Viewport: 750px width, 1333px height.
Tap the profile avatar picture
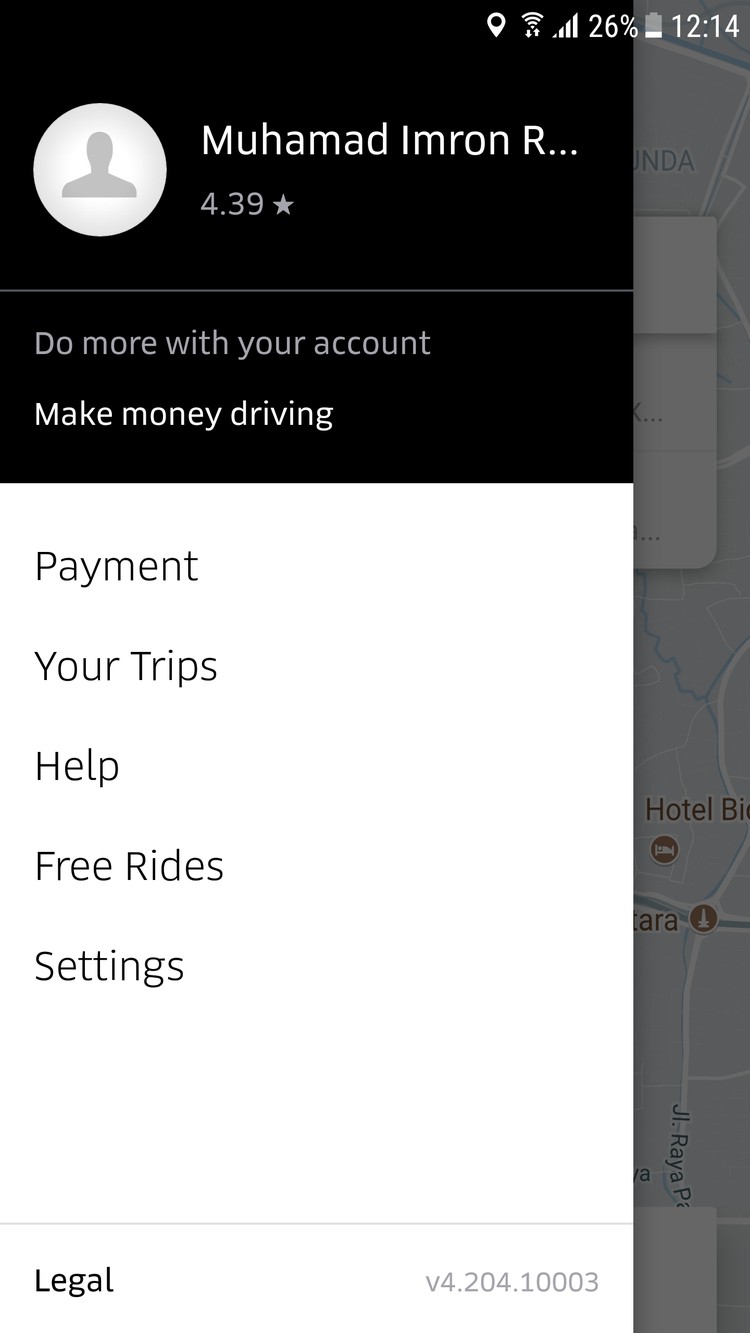100,170
